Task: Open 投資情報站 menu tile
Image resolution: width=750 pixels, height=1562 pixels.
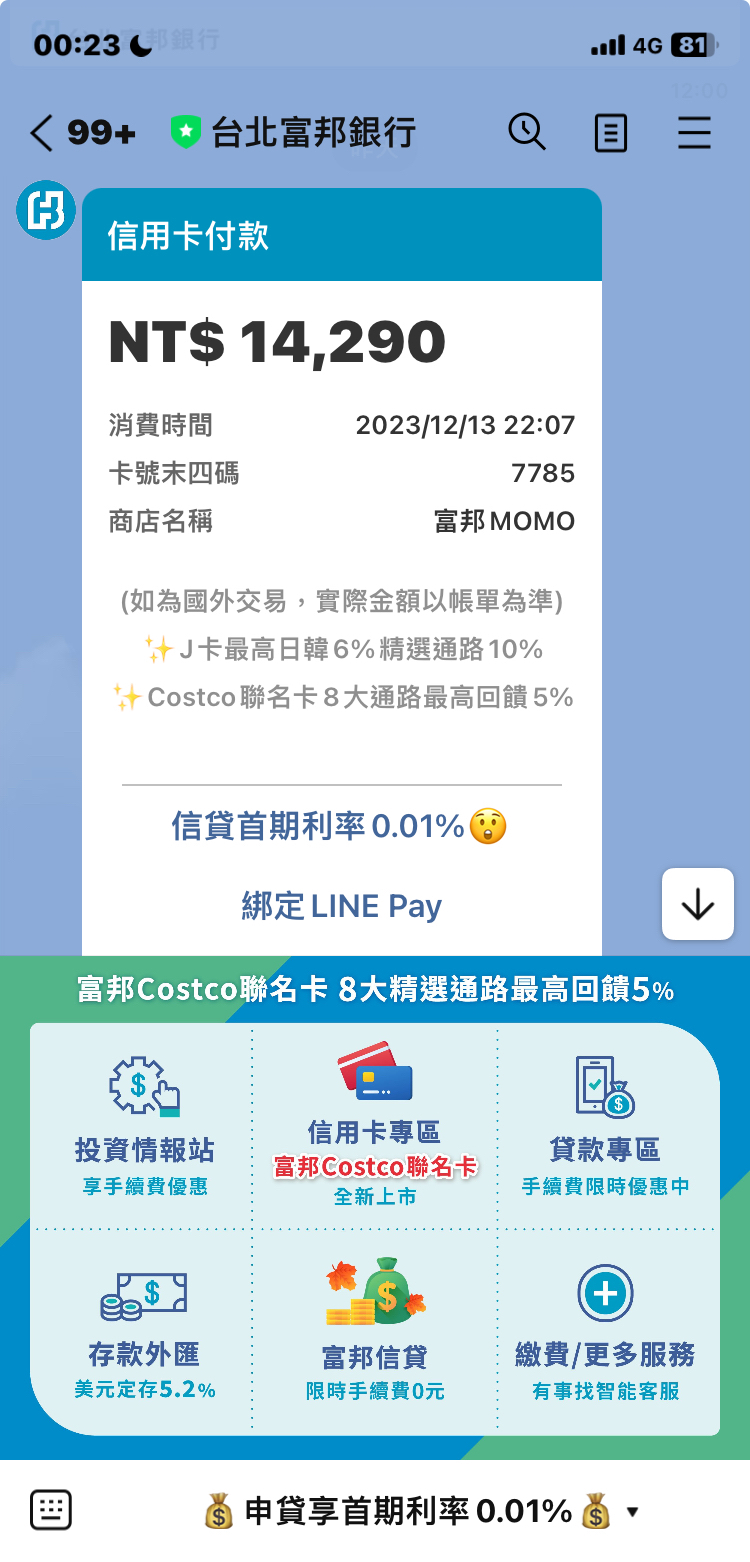Action: (x=144, y=1125)
